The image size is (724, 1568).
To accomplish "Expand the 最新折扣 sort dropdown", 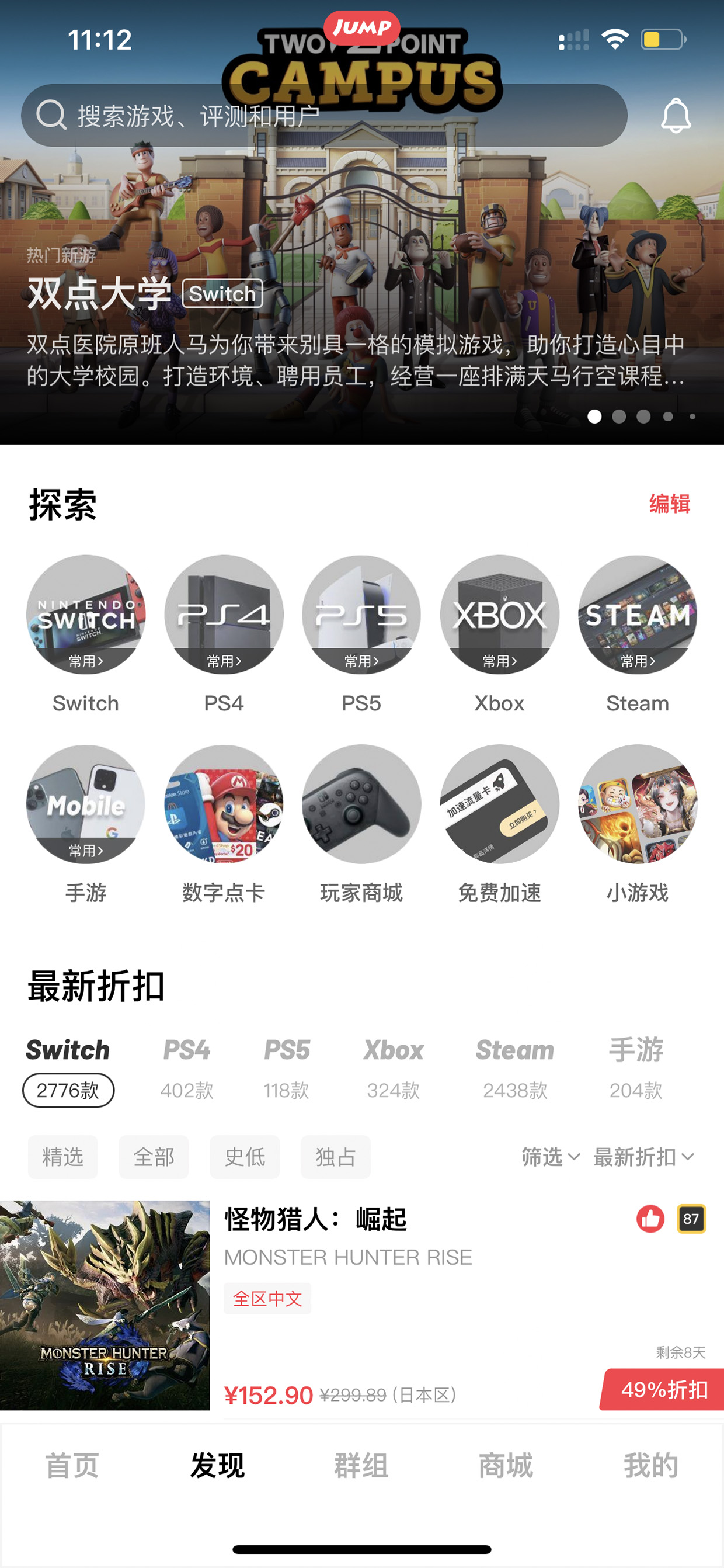I will tap(643, 1157).
